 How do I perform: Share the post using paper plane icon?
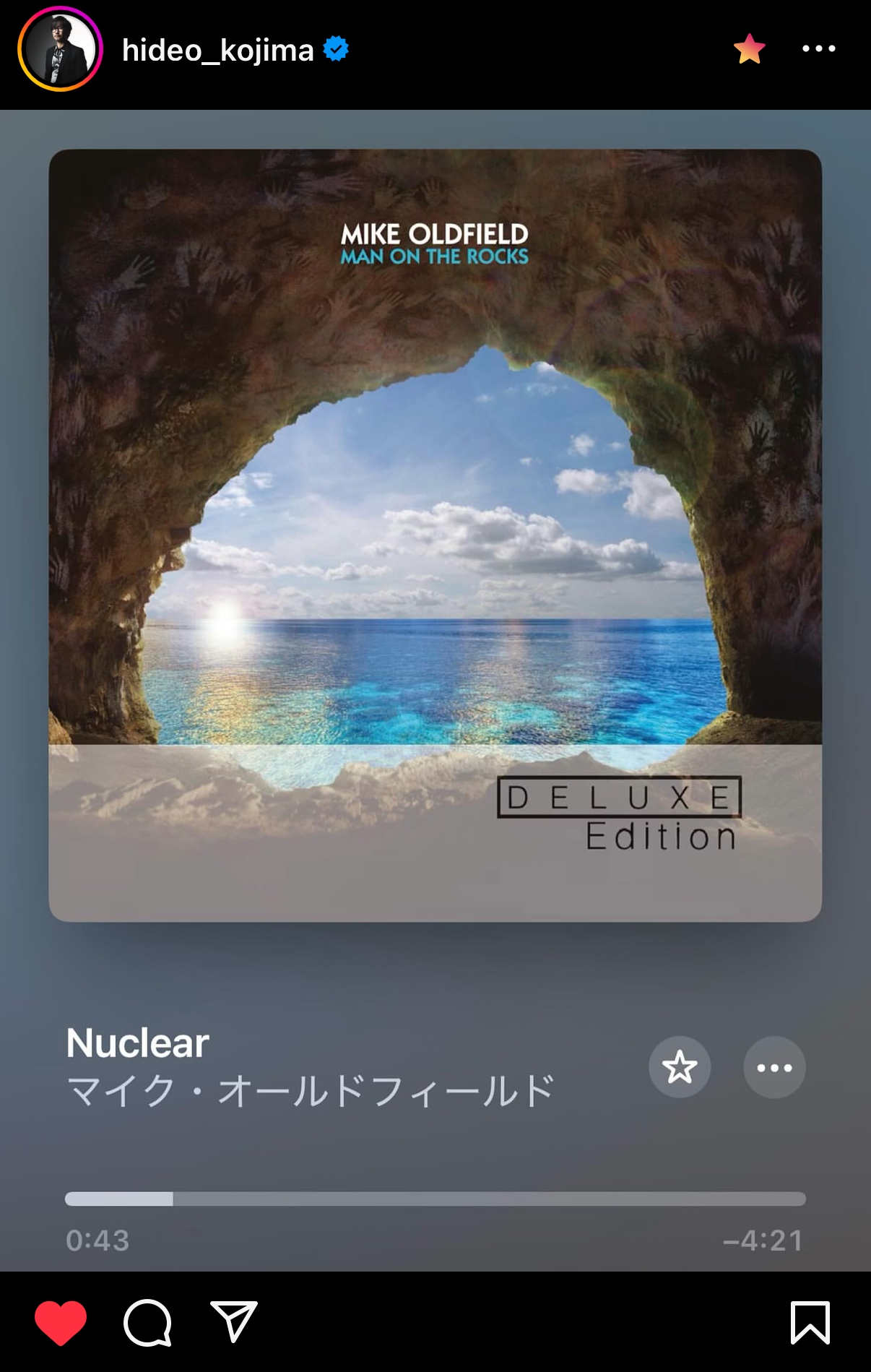pos(233,1321)
